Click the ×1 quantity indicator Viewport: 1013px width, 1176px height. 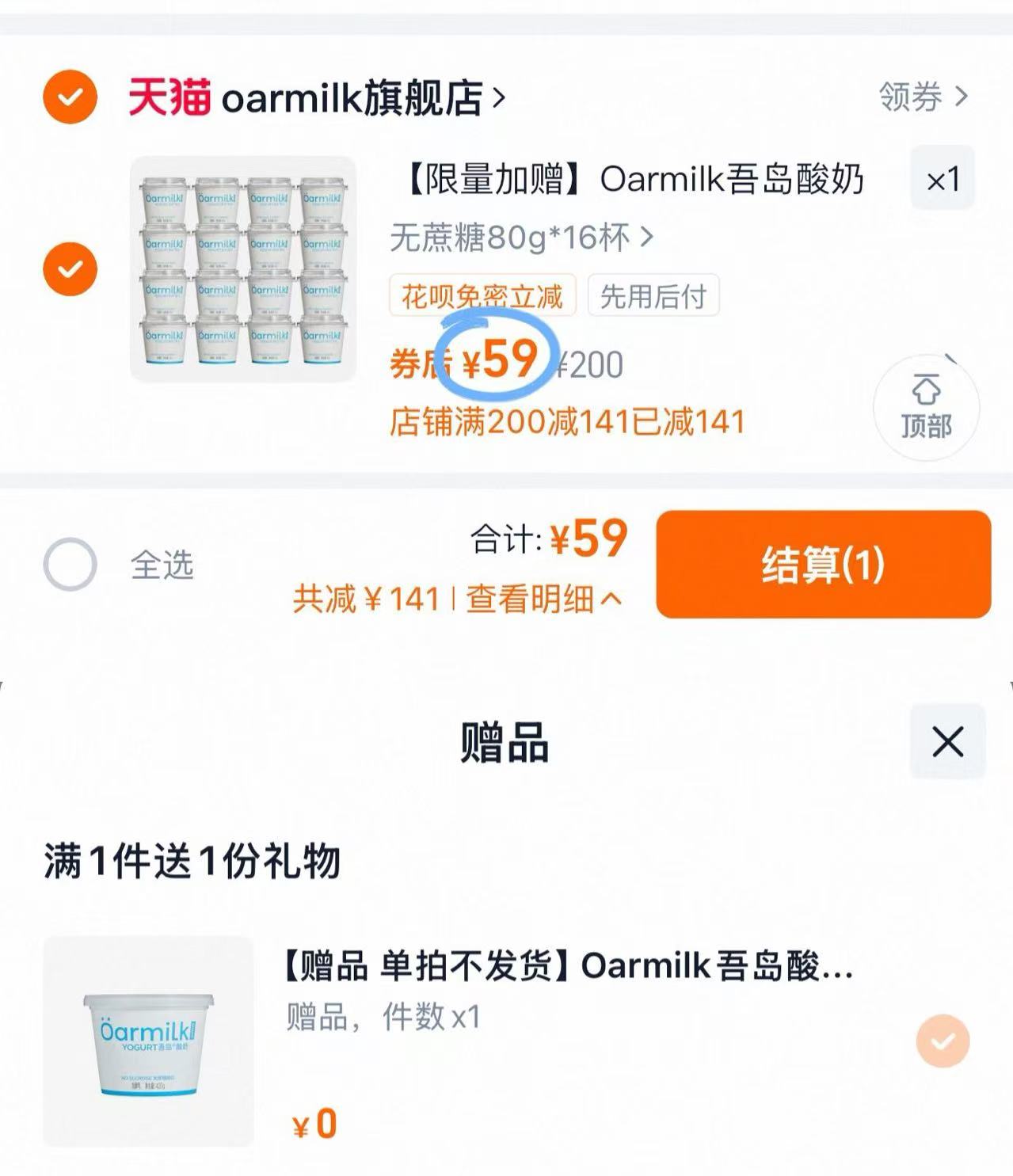click(941, 178)
